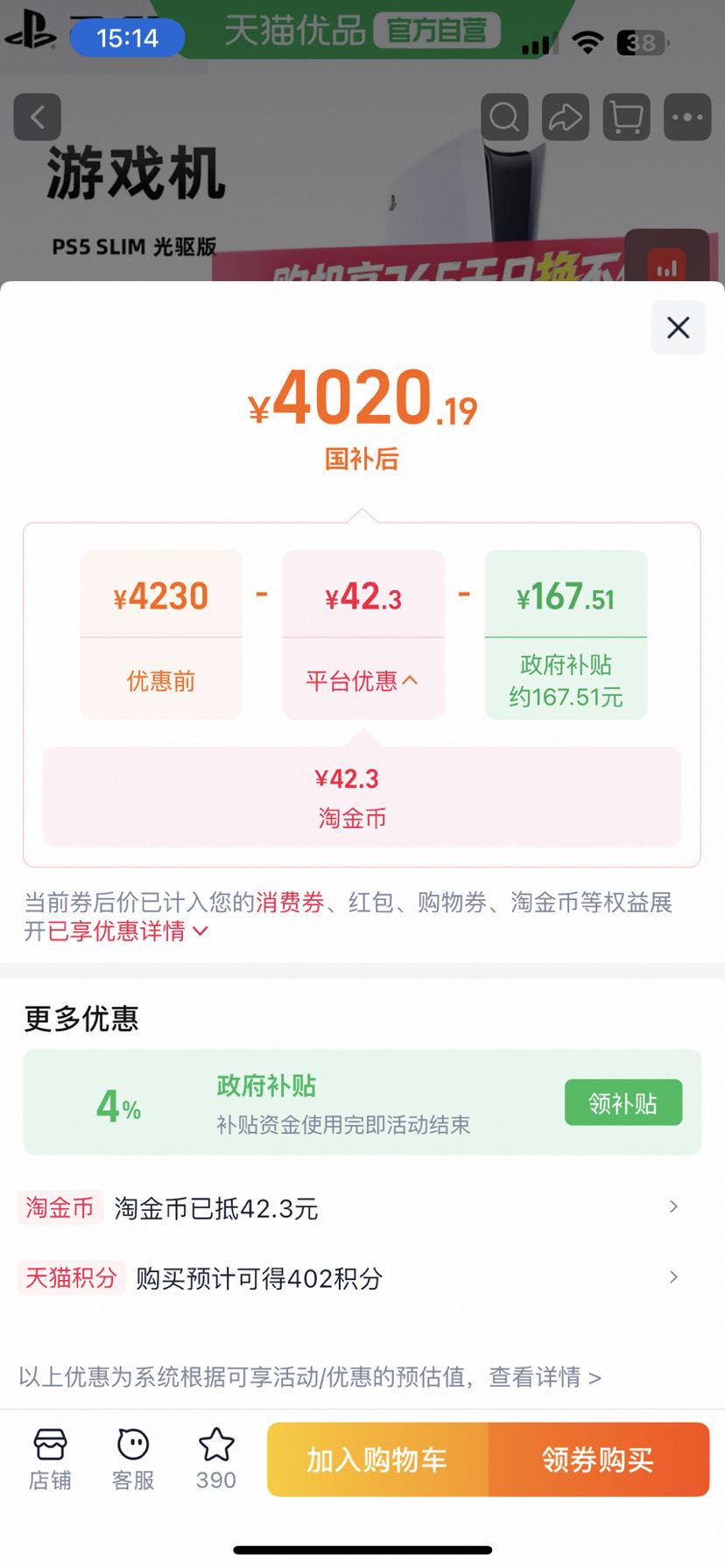
Task: Expand 已享优惠详情
Action: point(128,931)
